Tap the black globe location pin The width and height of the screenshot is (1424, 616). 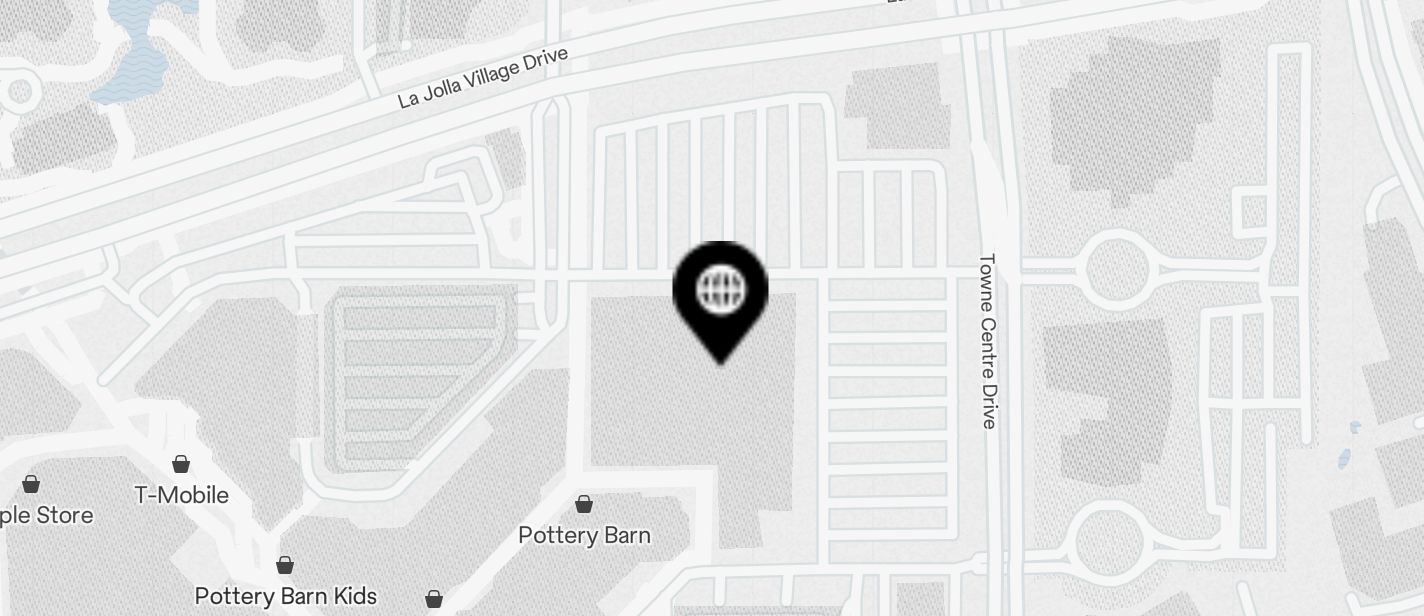pos(720,292)
